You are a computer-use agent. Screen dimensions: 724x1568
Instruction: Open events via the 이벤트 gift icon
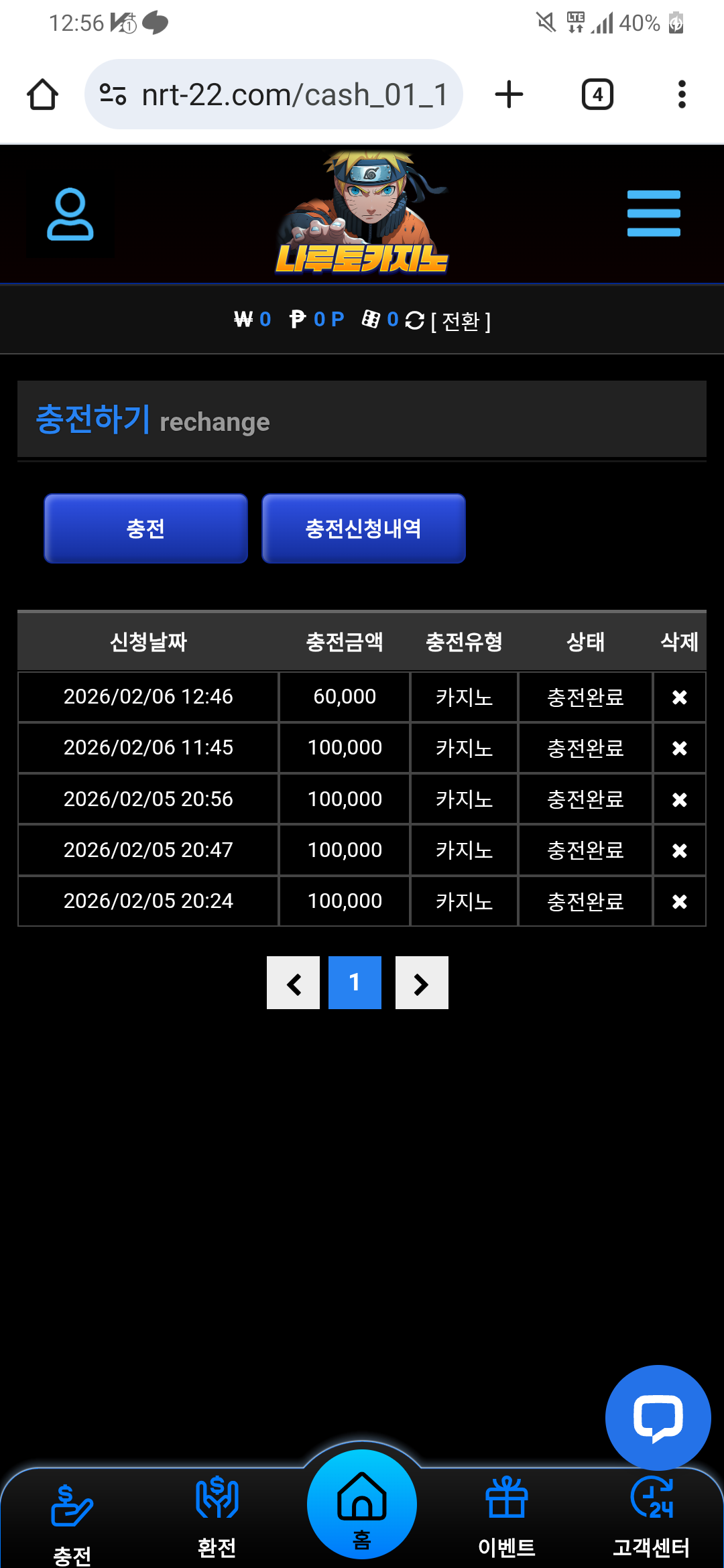506,1501
